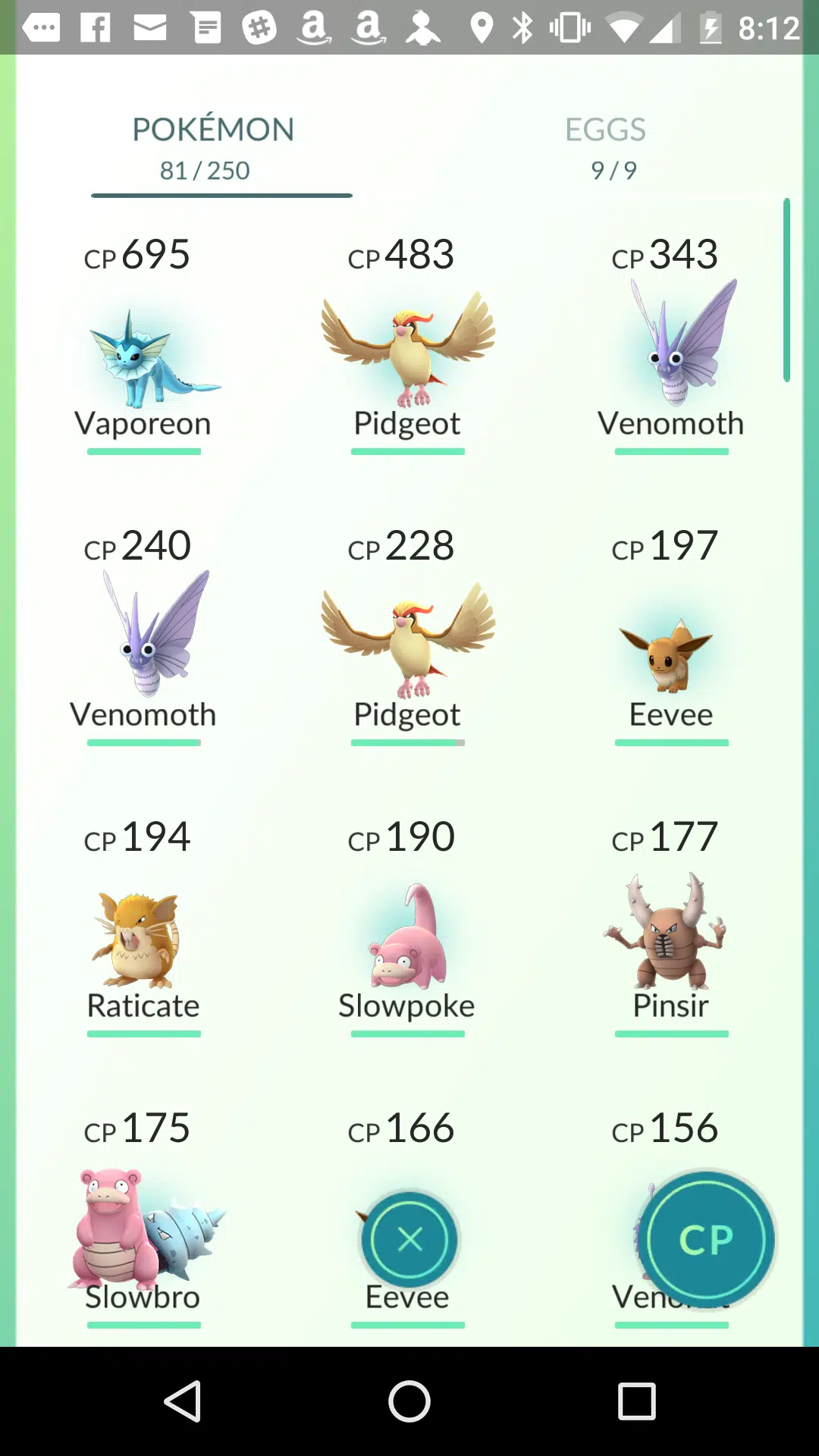Open the CP sort menu
This screenshot has width=819, height=1456.
[707, 1239]
